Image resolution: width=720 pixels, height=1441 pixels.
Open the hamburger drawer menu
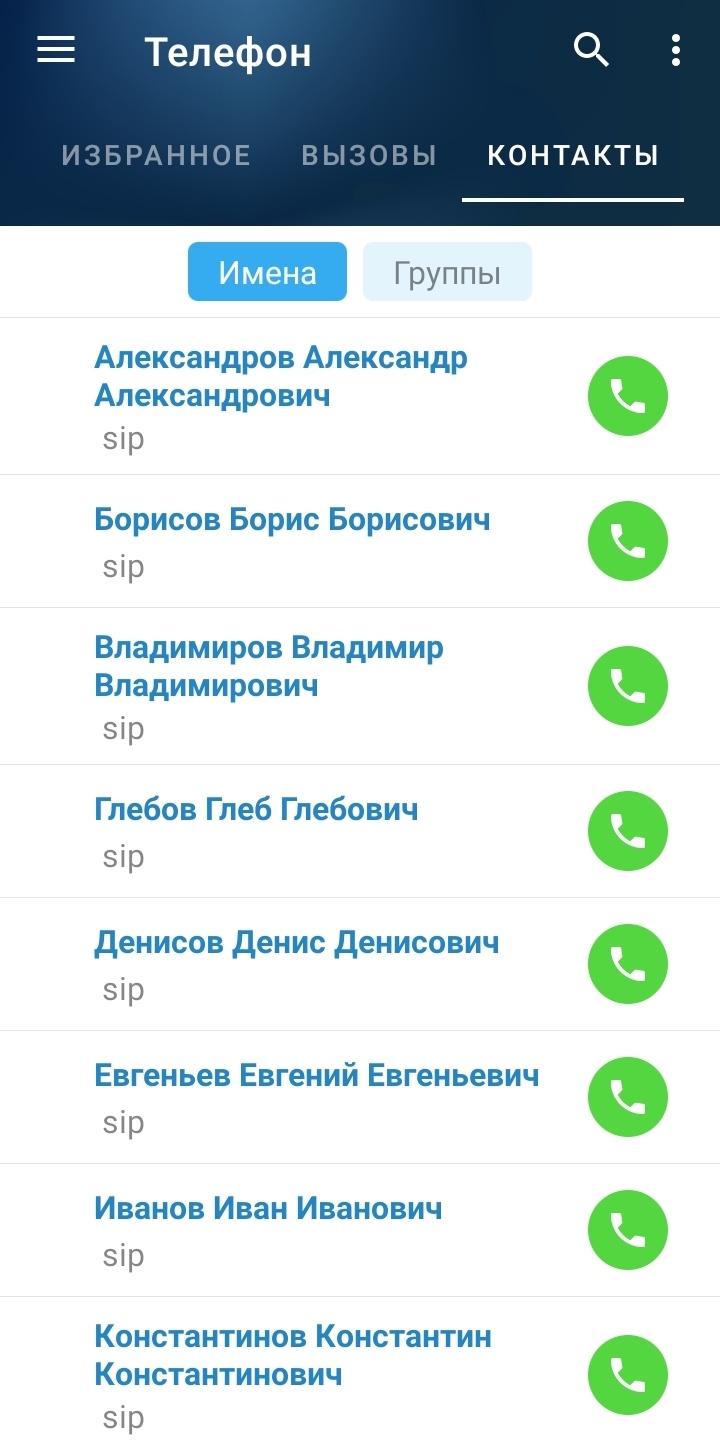pyautogui.click(x=56, y=50)
